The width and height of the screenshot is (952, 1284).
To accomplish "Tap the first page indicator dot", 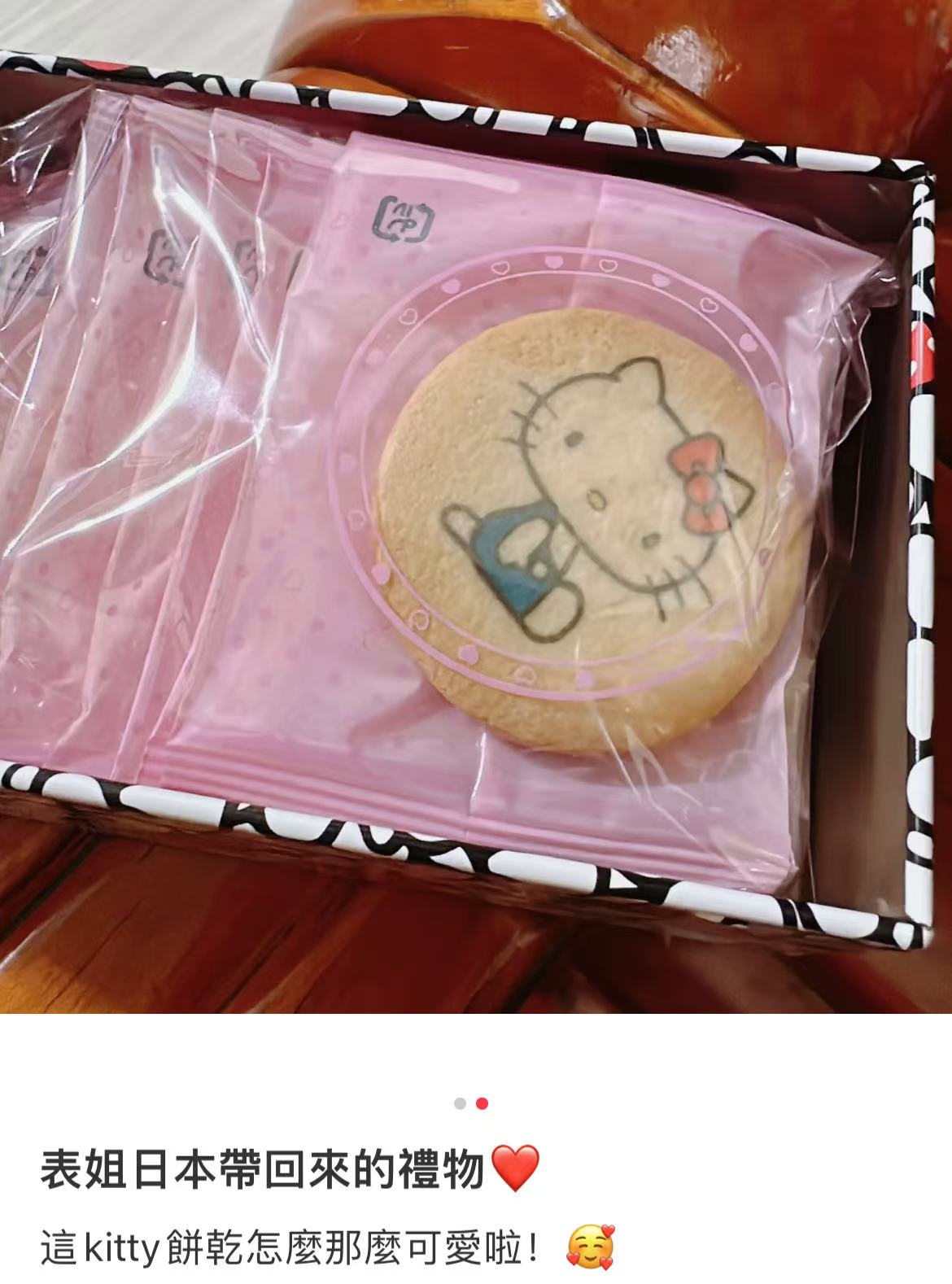I will point(460,1103).
